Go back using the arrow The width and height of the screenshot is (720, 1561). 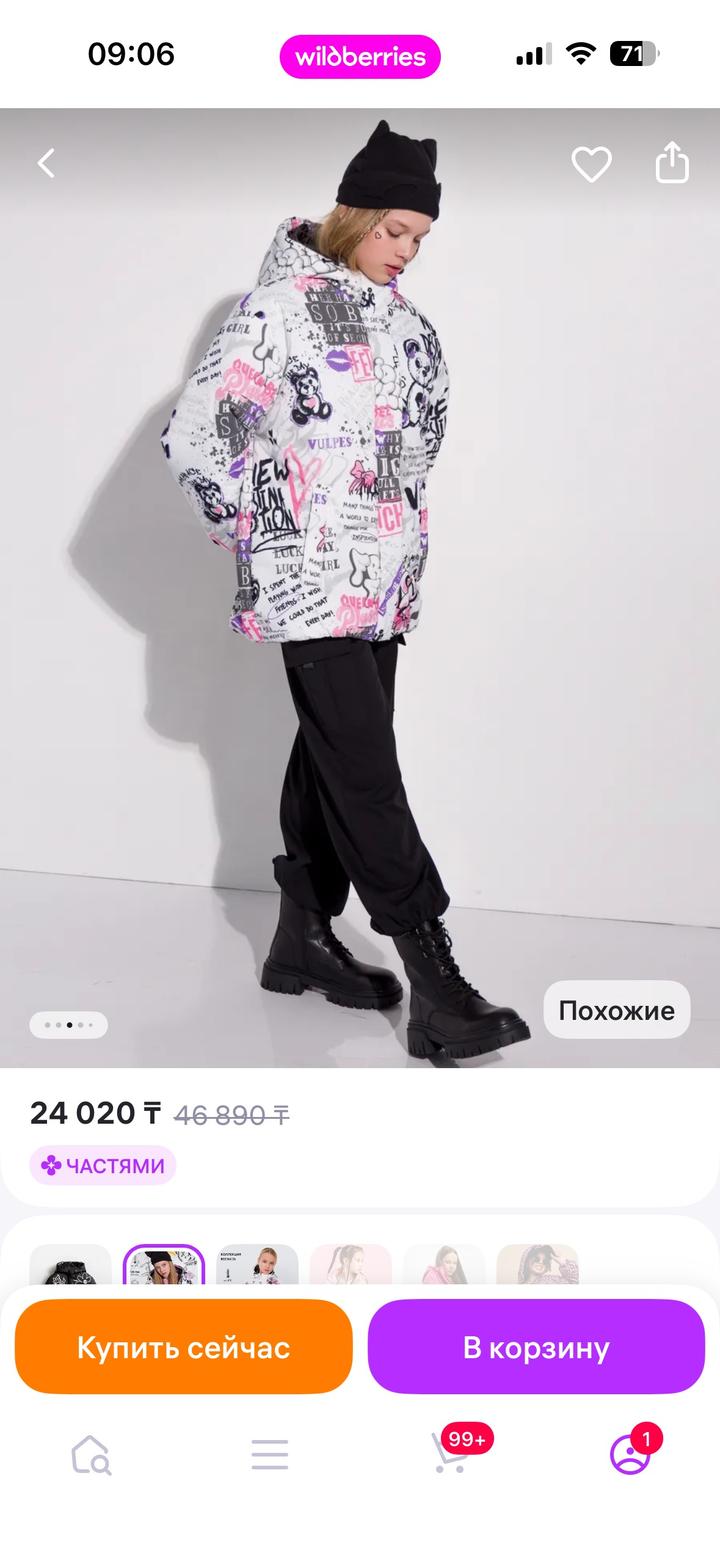(x=46, y=163)
